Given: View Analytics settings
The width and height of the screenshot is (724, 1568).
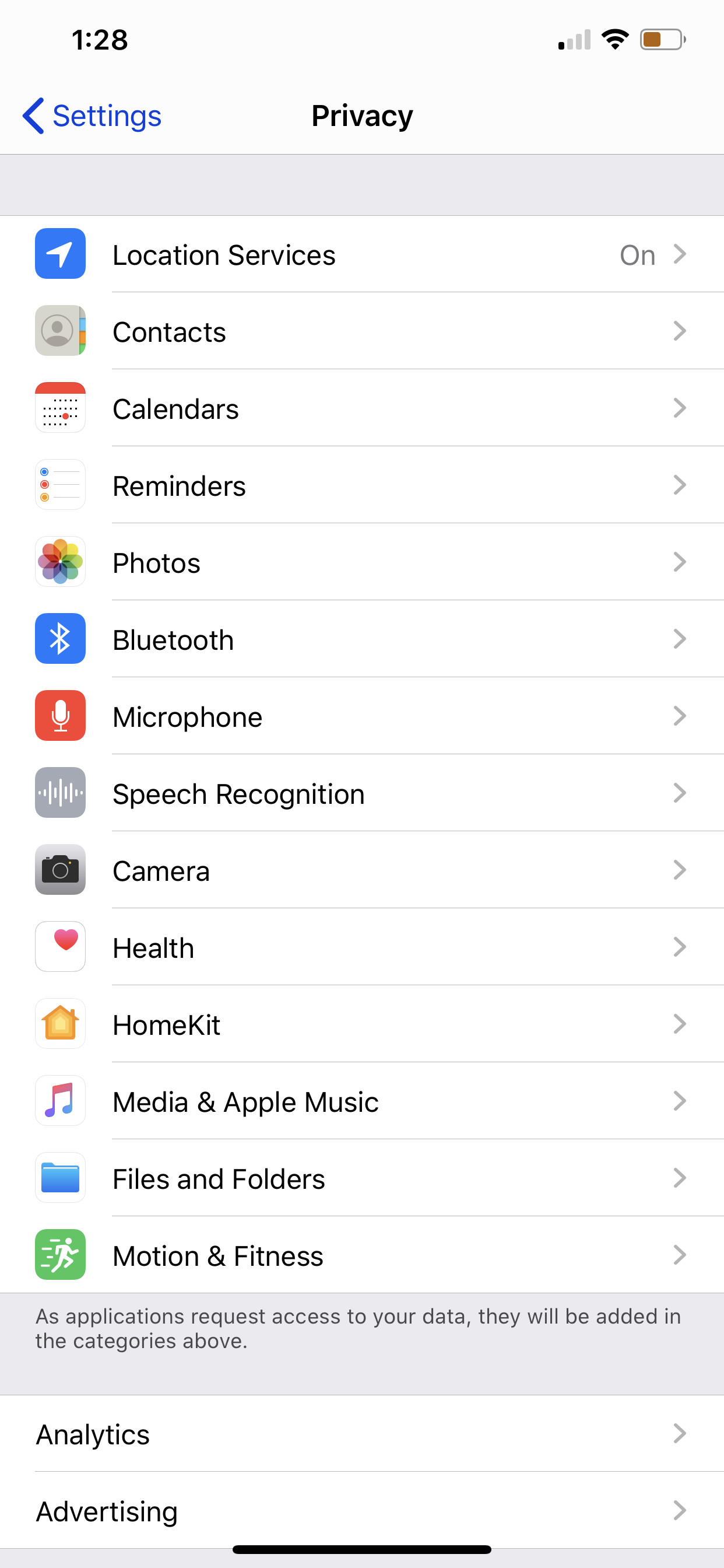Looking at the screenshot, I should point(361,1434).
